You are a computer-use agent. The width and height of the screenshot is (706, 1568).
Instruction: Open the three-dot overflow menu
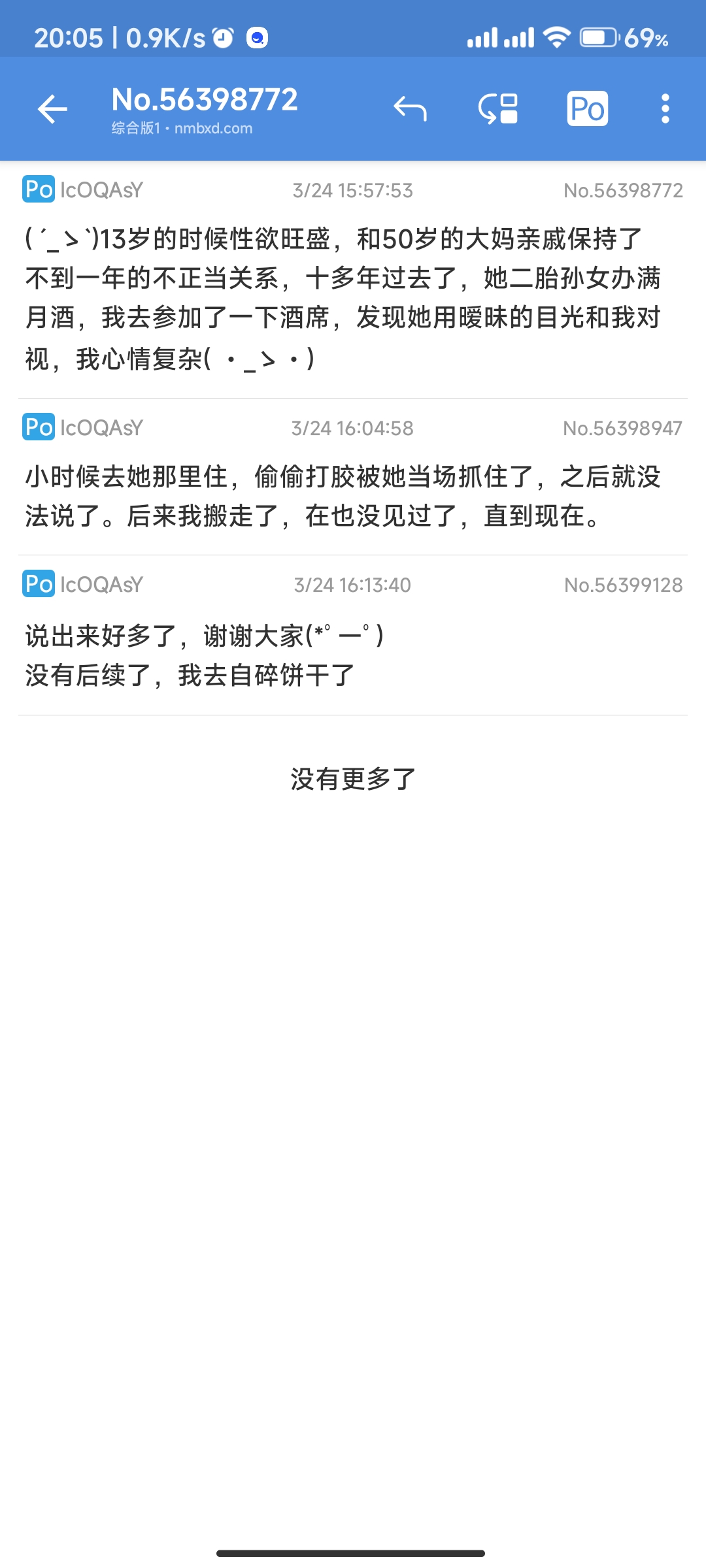(665, 108)
